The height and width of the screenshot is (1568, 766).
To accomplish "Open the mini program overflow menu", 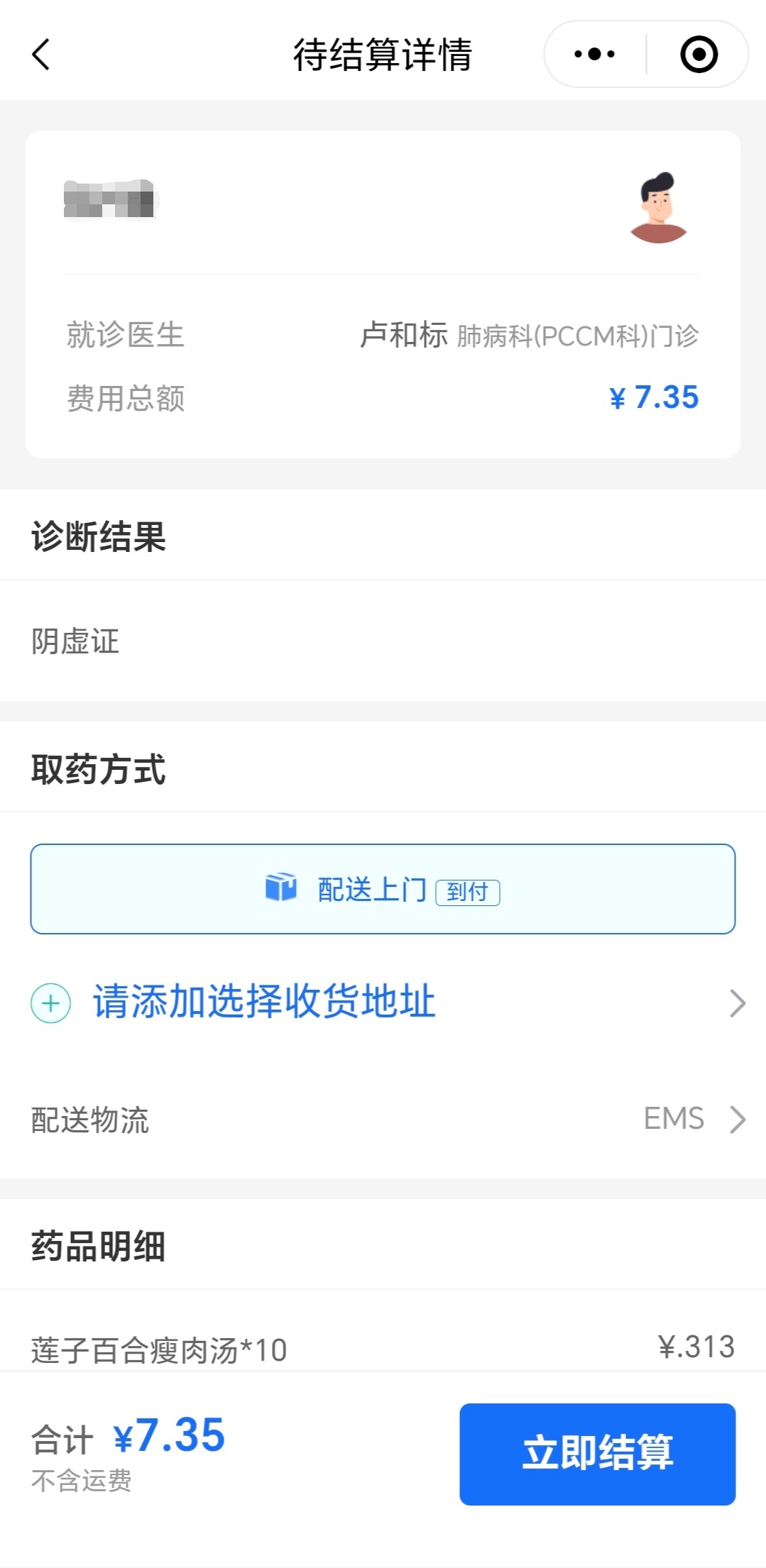I will tap(595, 55).
